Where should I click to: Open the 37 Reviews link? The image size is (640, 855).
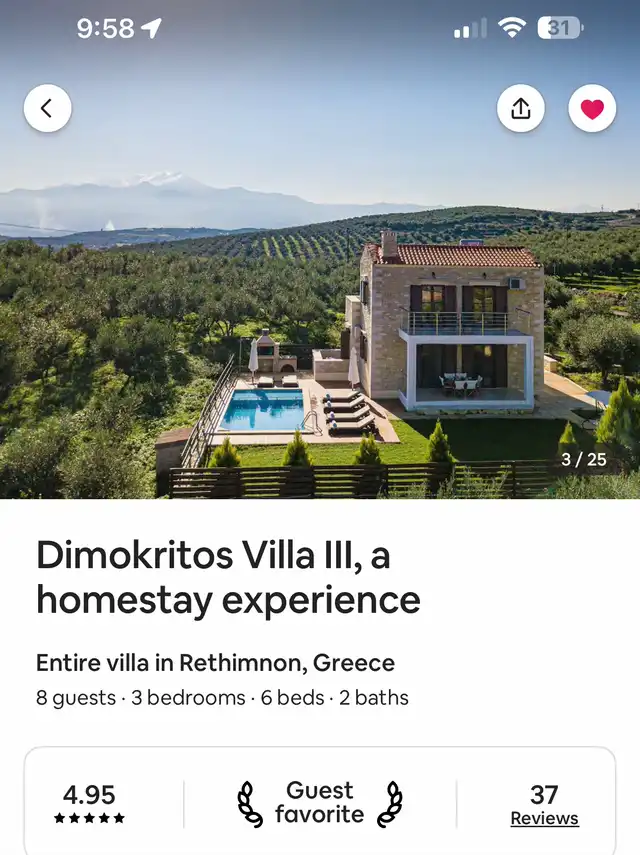coord(544,818)
